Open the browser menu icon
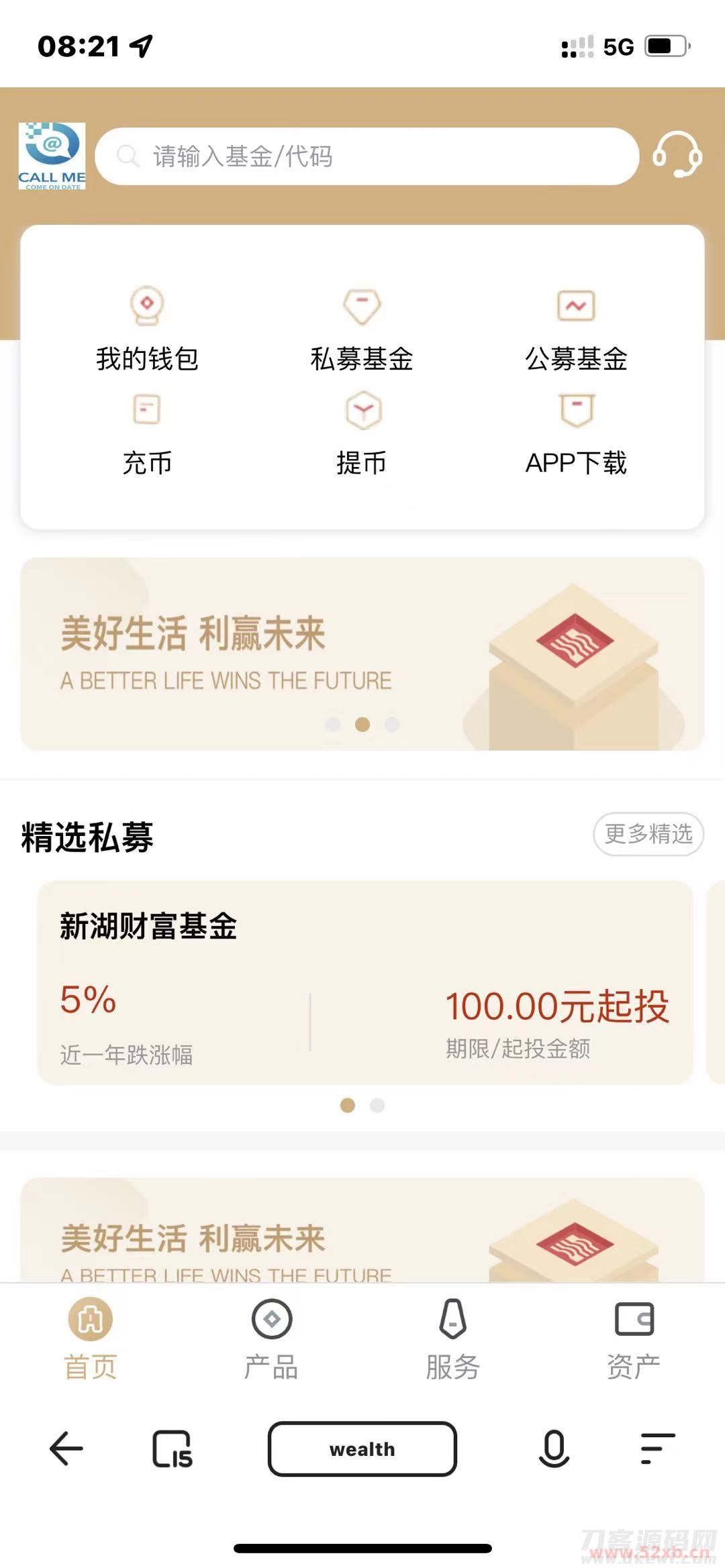The height and width of the screenshot is (1568, 725). pyautogui.click(x=657, y=1449)
